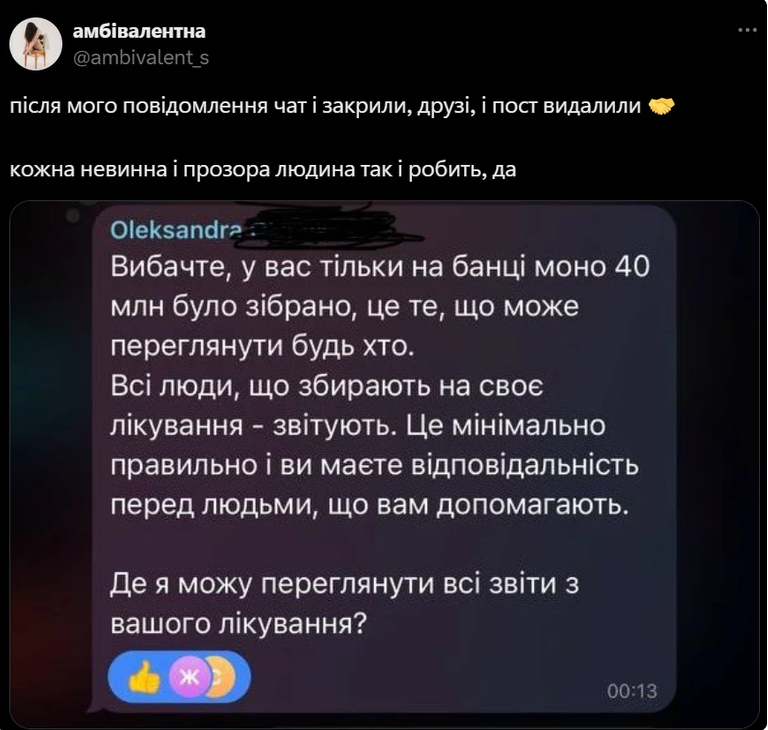
Task: Open the @ambivalent_s profile link
Action: [x=141, y=58]
